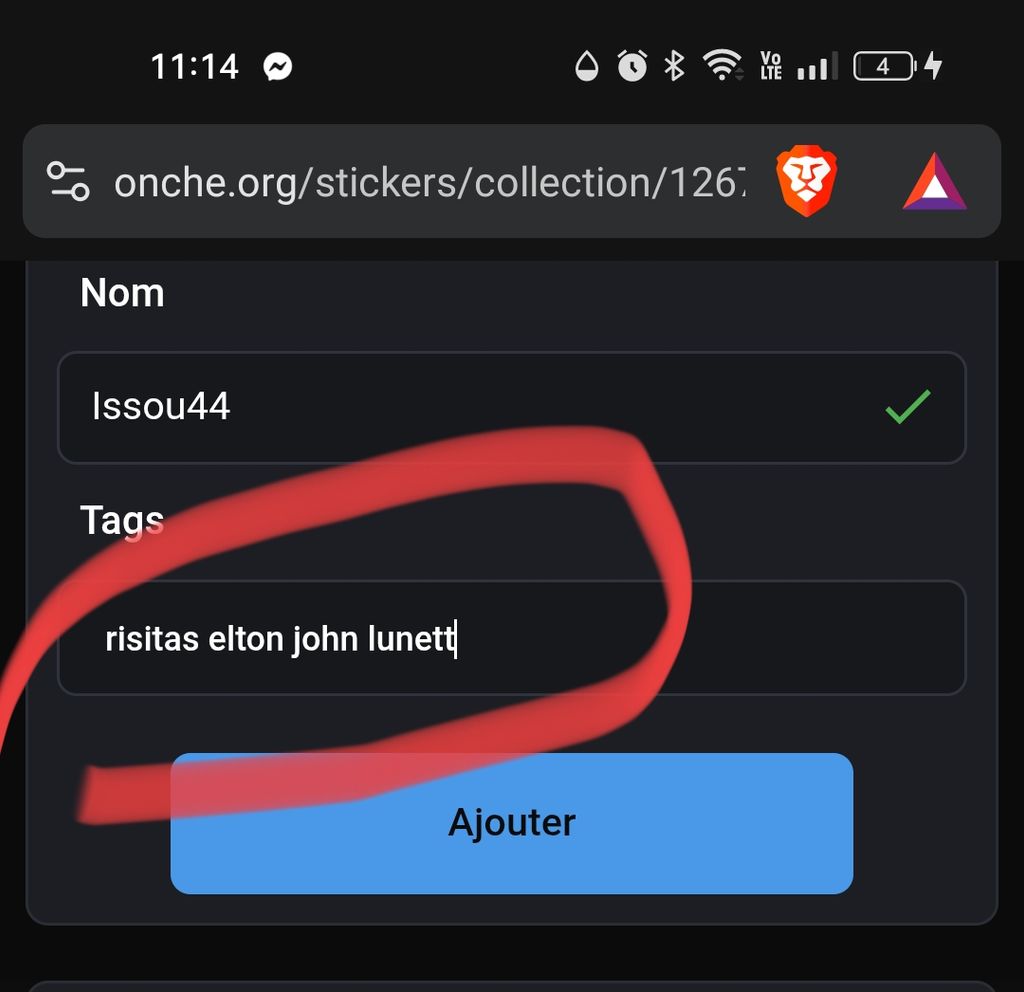
Task: Open the Brave Shields lion icon
Action: (x=806, y=181)
